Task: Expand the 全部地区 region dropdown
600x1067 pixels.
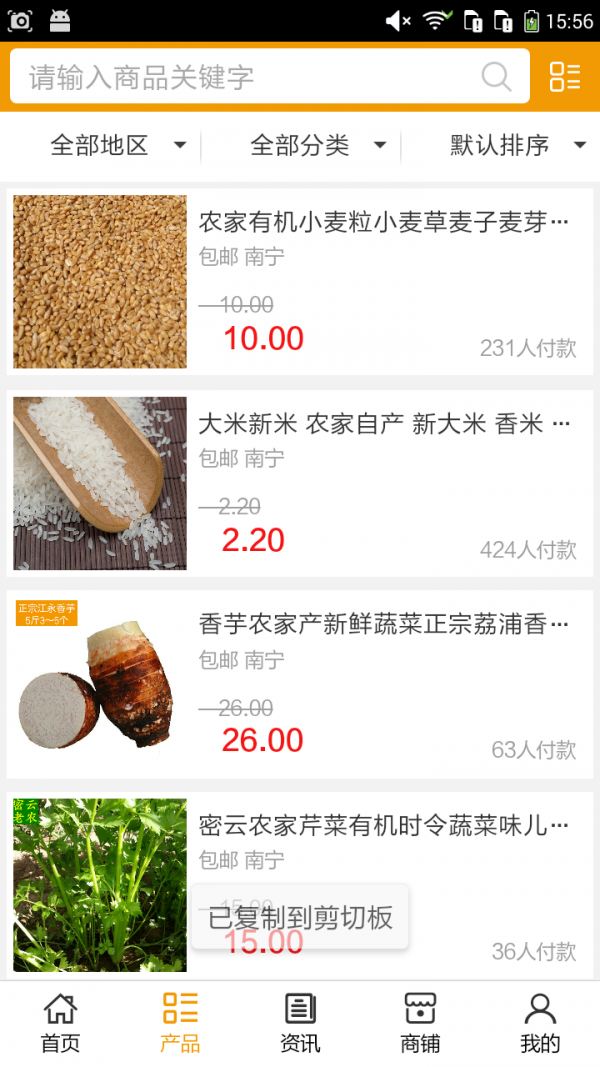Action: tap(117, 146)
